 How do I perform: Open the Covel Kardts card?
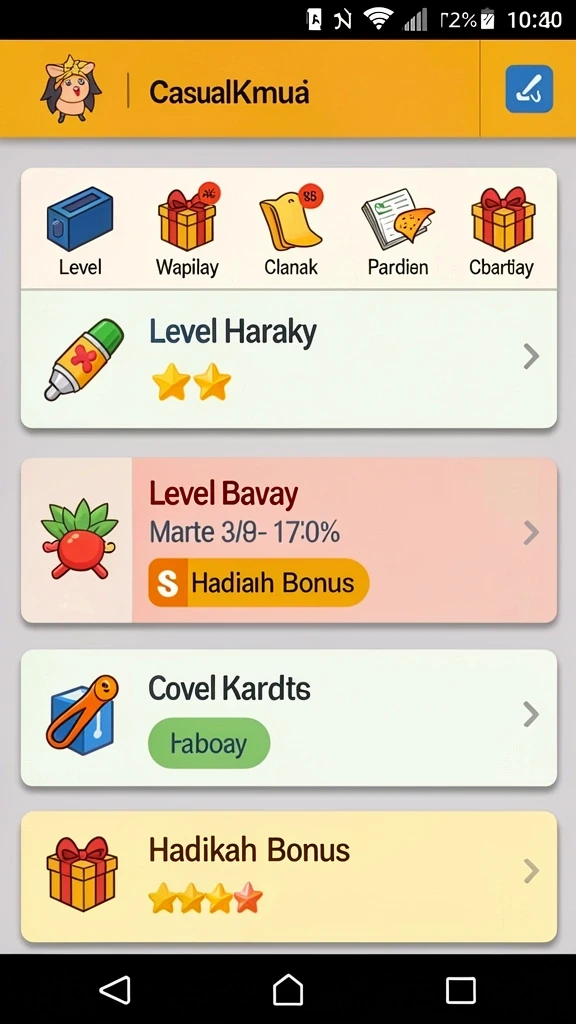click(x=289, y=718)
